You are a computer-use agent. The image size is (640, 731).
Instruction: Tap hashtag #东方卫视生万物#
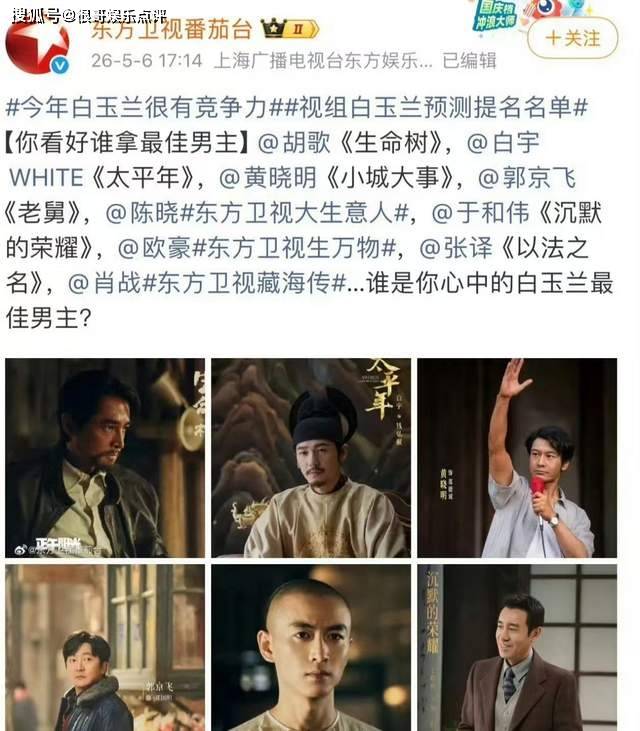point(294,248)
